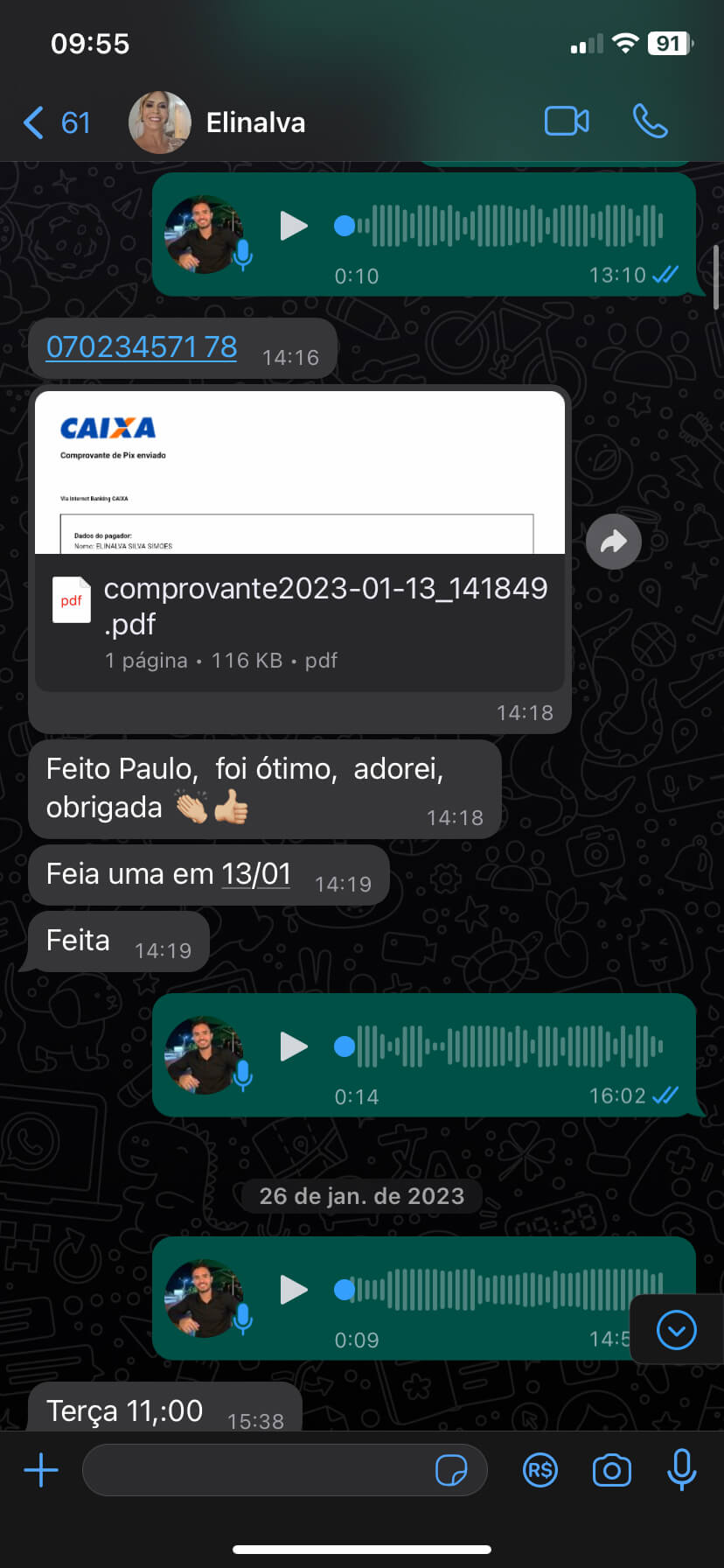Screen dimensions: 724x1568
Task: Start a video call with Elinalva
Action: point(567,122)
